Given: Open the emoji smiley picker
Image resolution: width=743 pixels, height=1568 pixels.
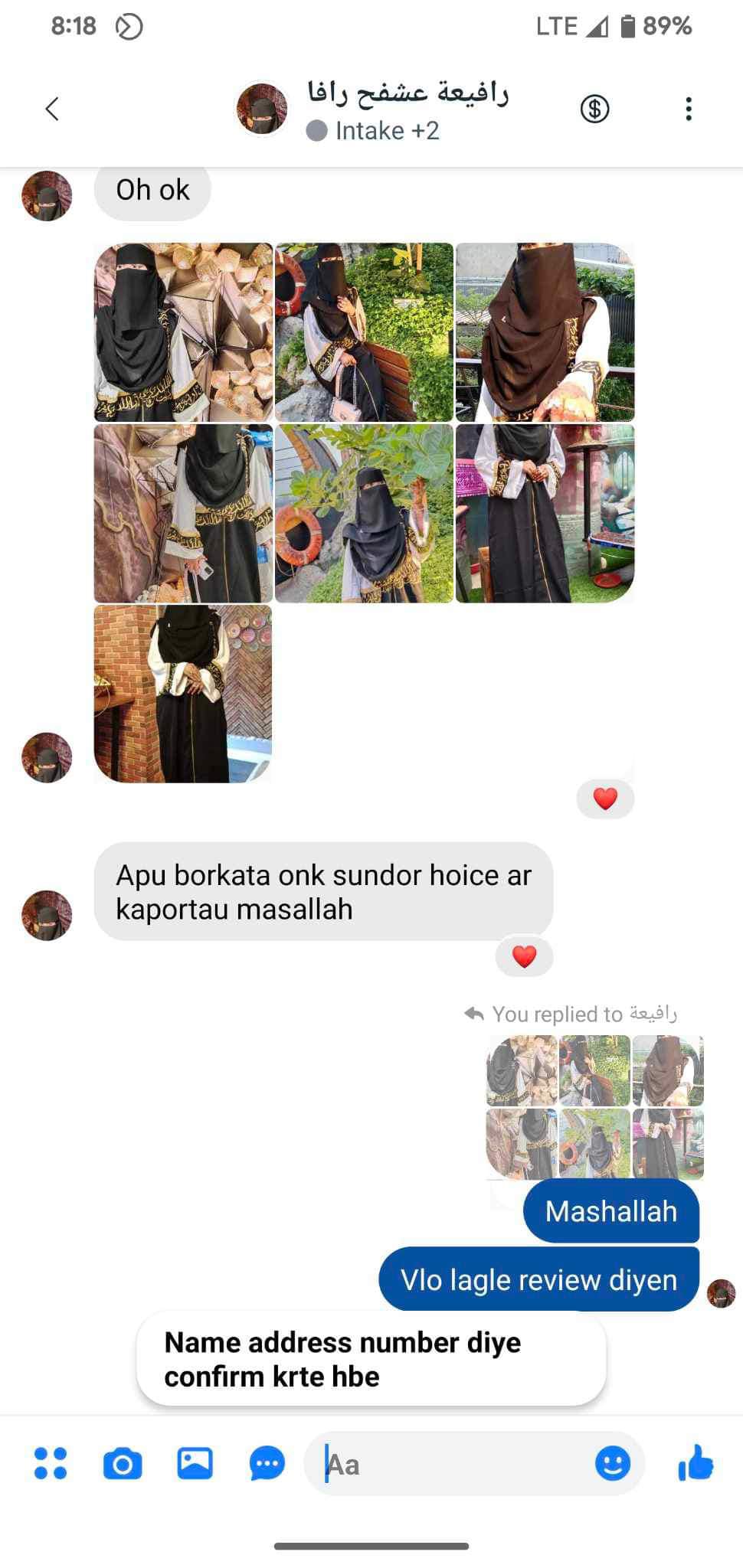Looking at the screenshot, I should coord(613,1464).
